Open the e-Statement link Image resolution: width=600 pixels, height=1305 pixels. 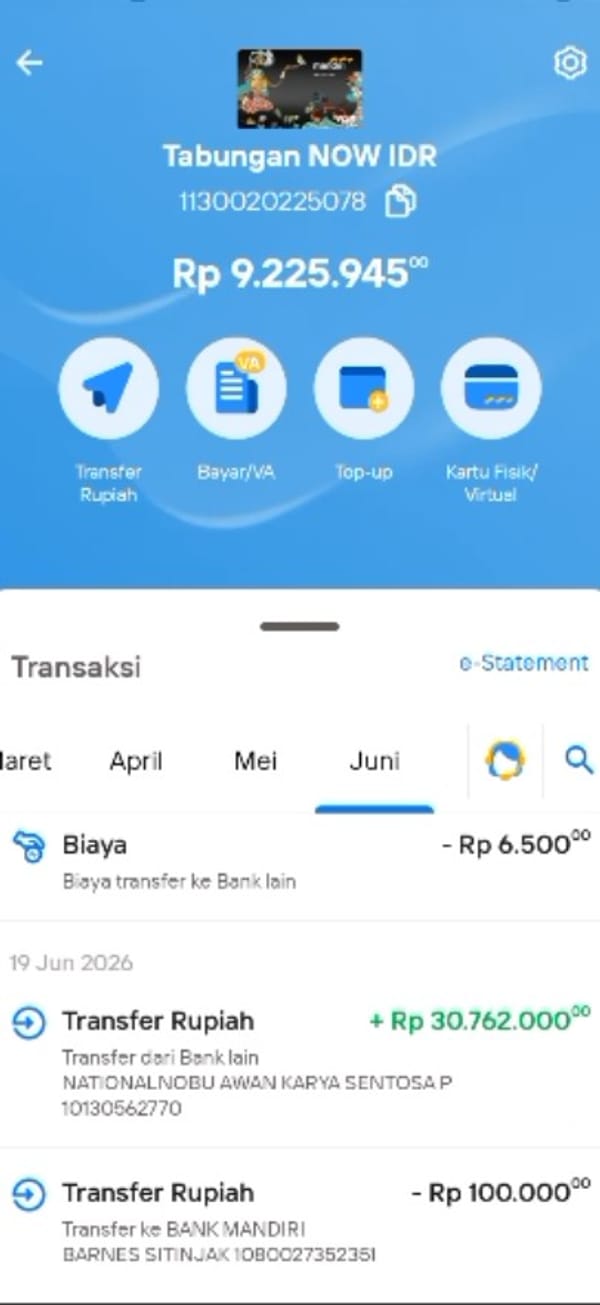[523, 663]
